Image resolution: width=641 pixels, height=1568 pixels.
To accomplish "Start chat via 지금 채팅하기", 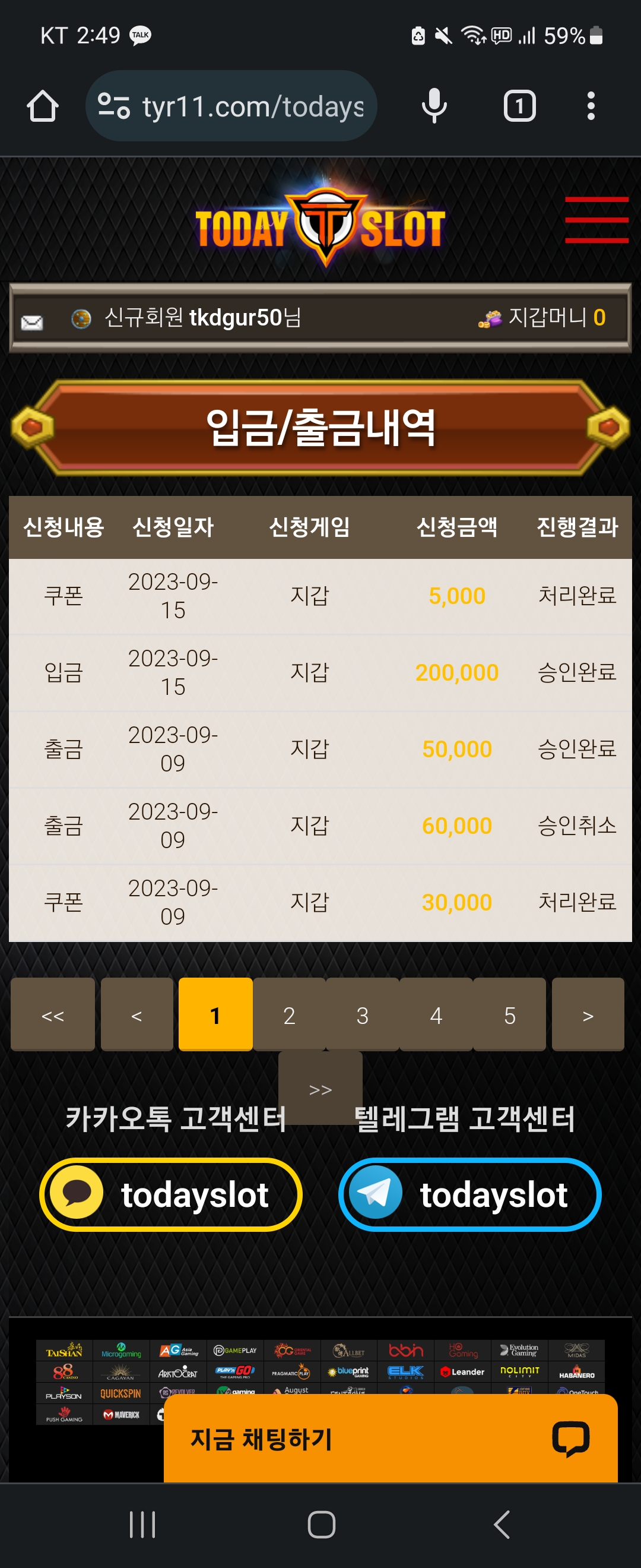I will coord(390,1439).
